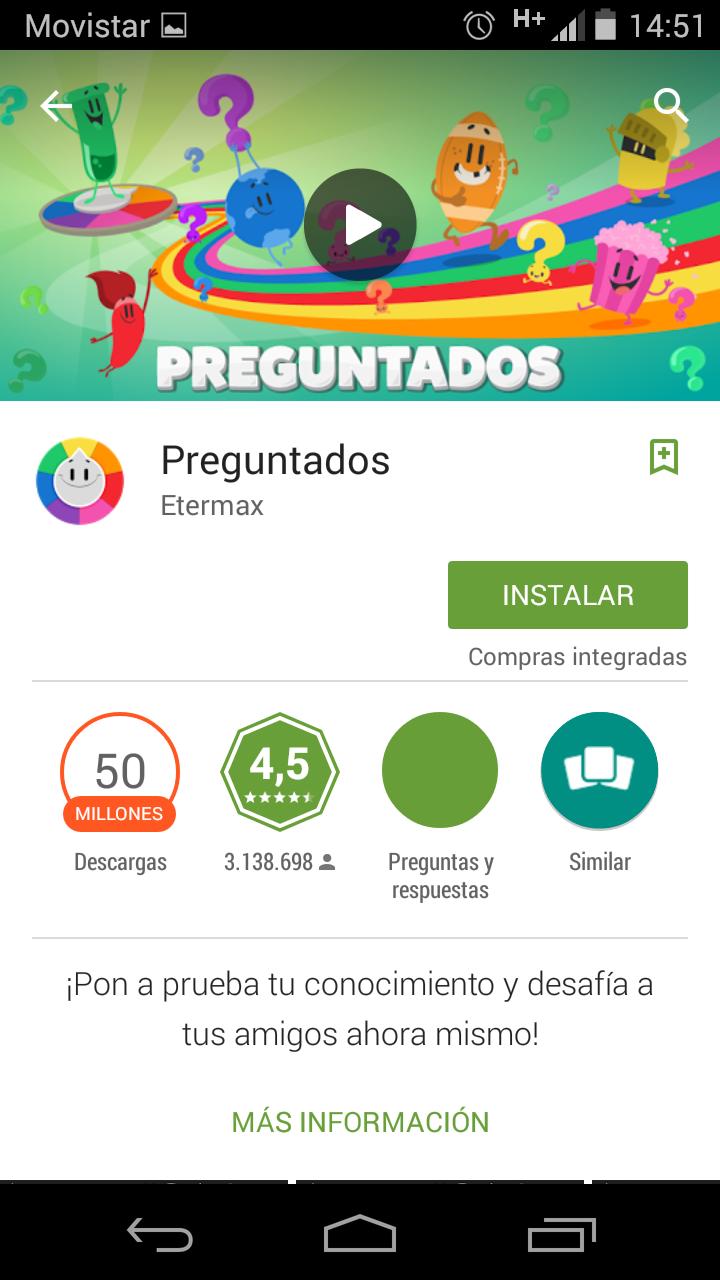The image size is (720, 1280).
Task: Tap the system home button
Action: (x=360, y=1233)
